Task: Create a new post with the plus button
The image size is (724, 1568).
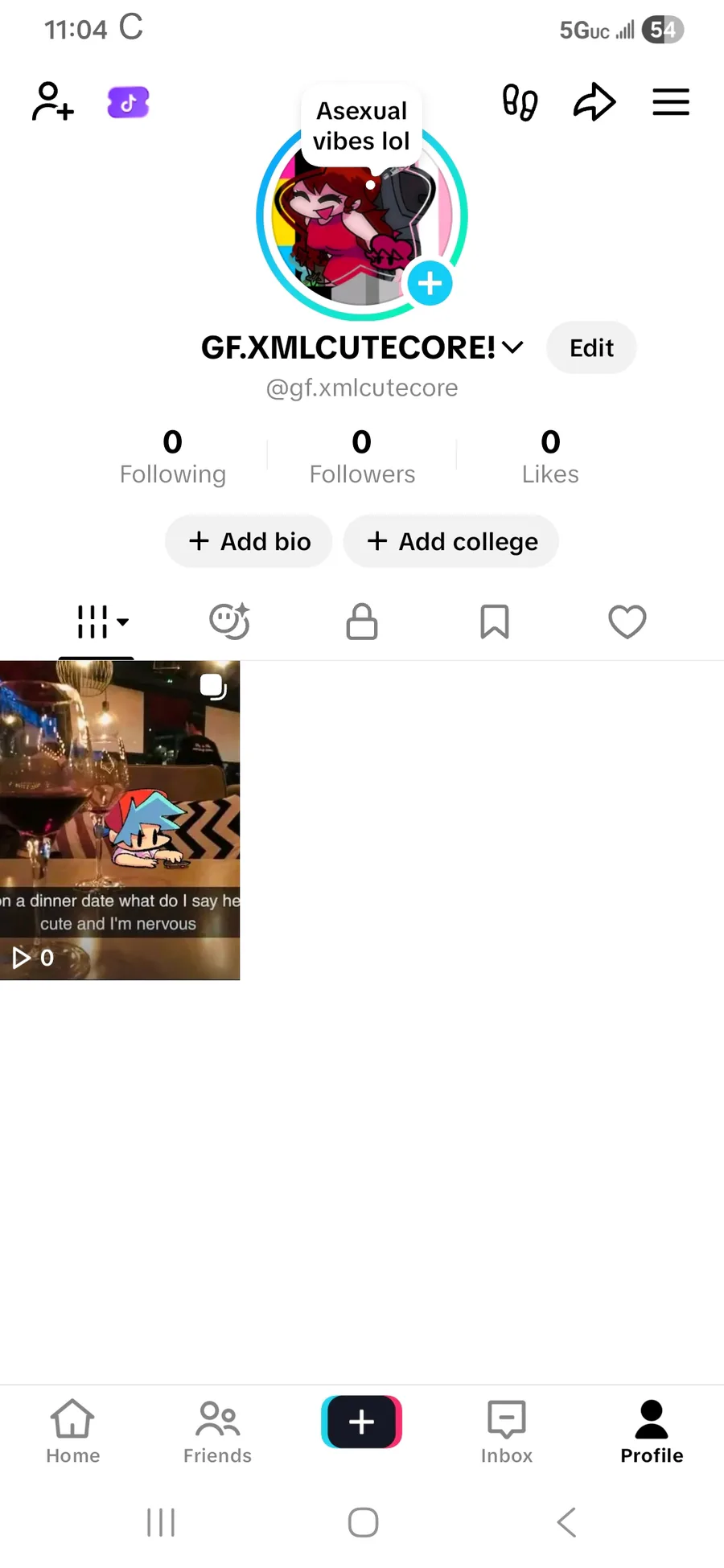Action: click(361, 1422)
